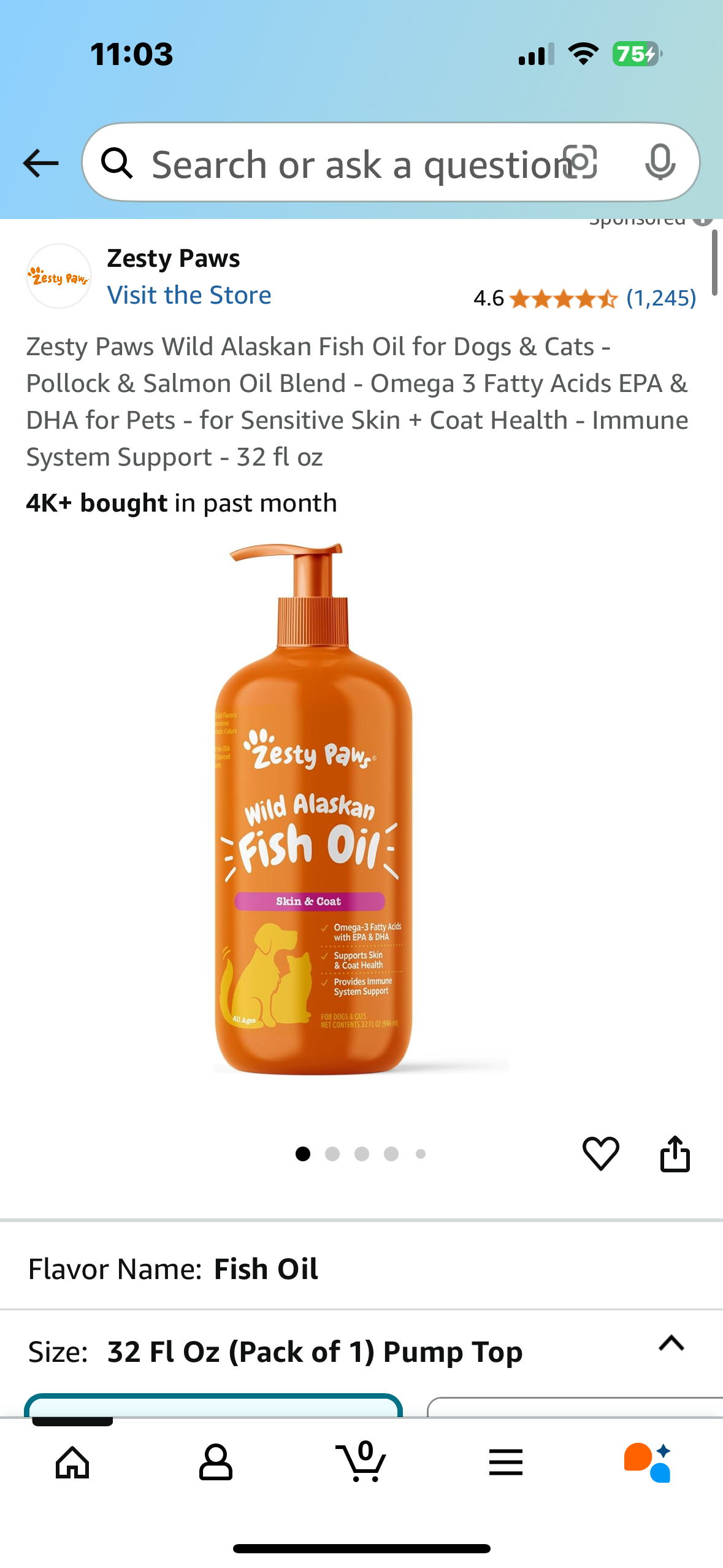The height and width of the screenshot is (1568, 723).
Task: Add product to a list with the heart
Action: pos(600,1153)
